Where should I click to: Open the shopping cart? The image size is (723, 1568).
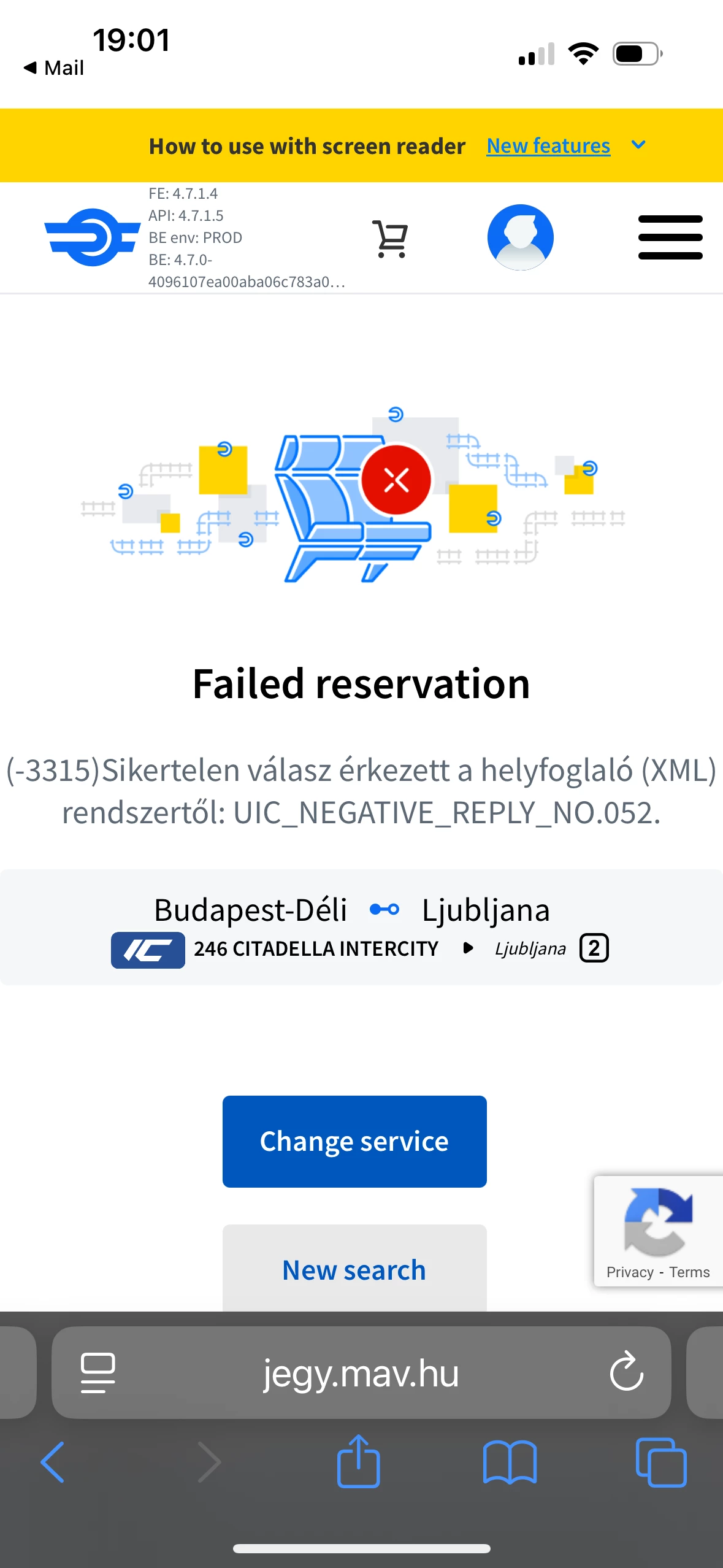pyautogui.click(x=390, y=238)
